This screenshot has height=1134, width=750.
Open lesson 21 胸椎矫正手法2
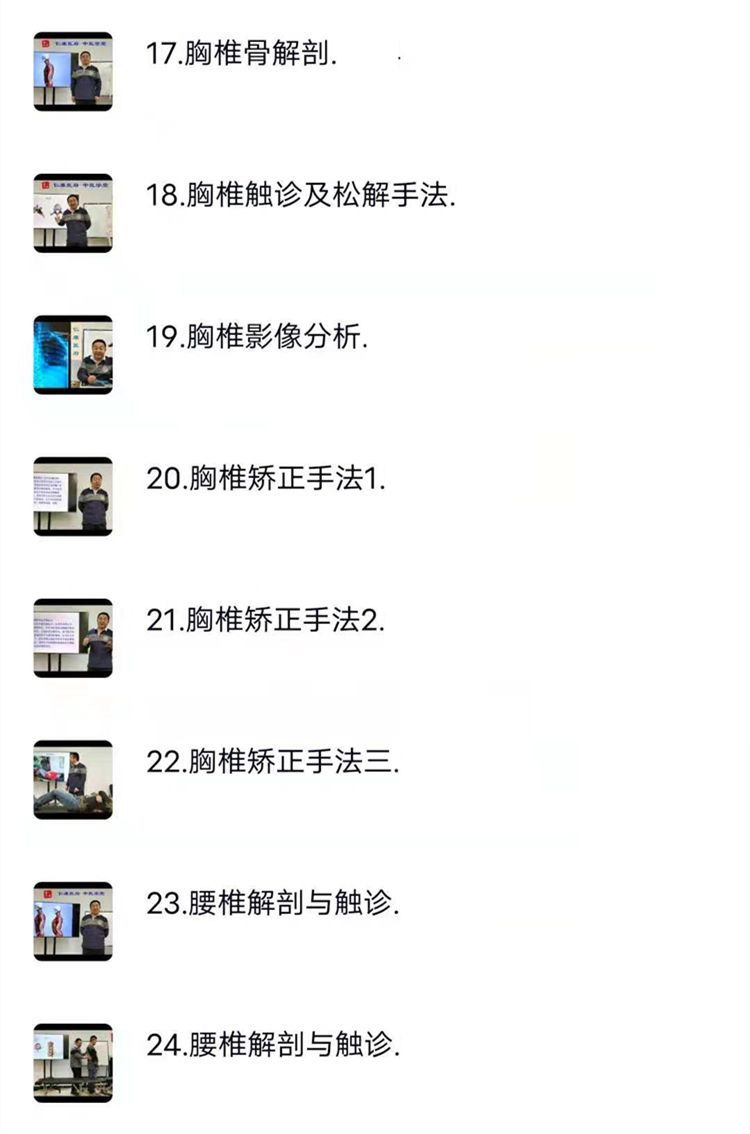[266, 620]
